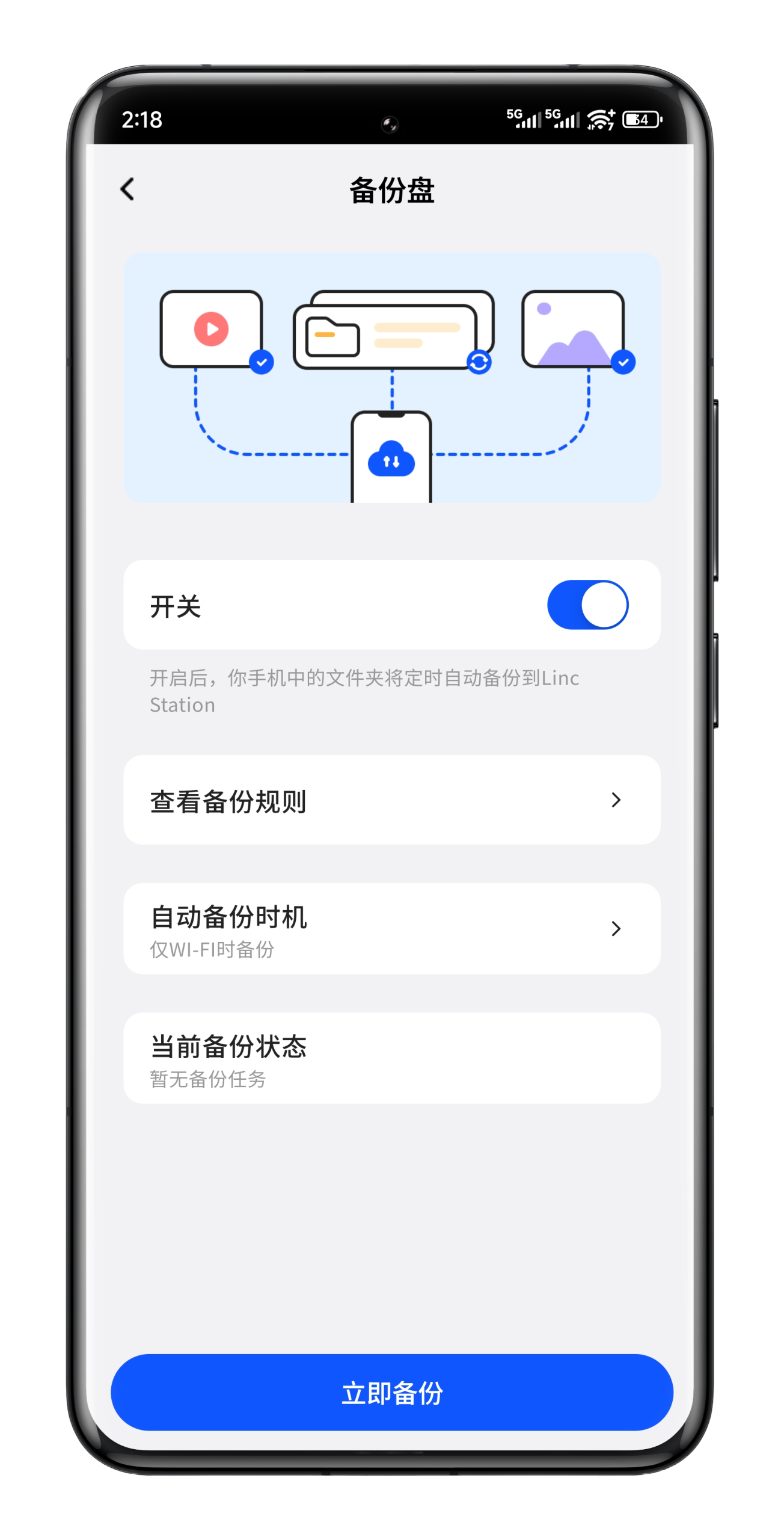Open 查看备份规则
Viewport: 784px width, 1540px height.
(392, 800)
